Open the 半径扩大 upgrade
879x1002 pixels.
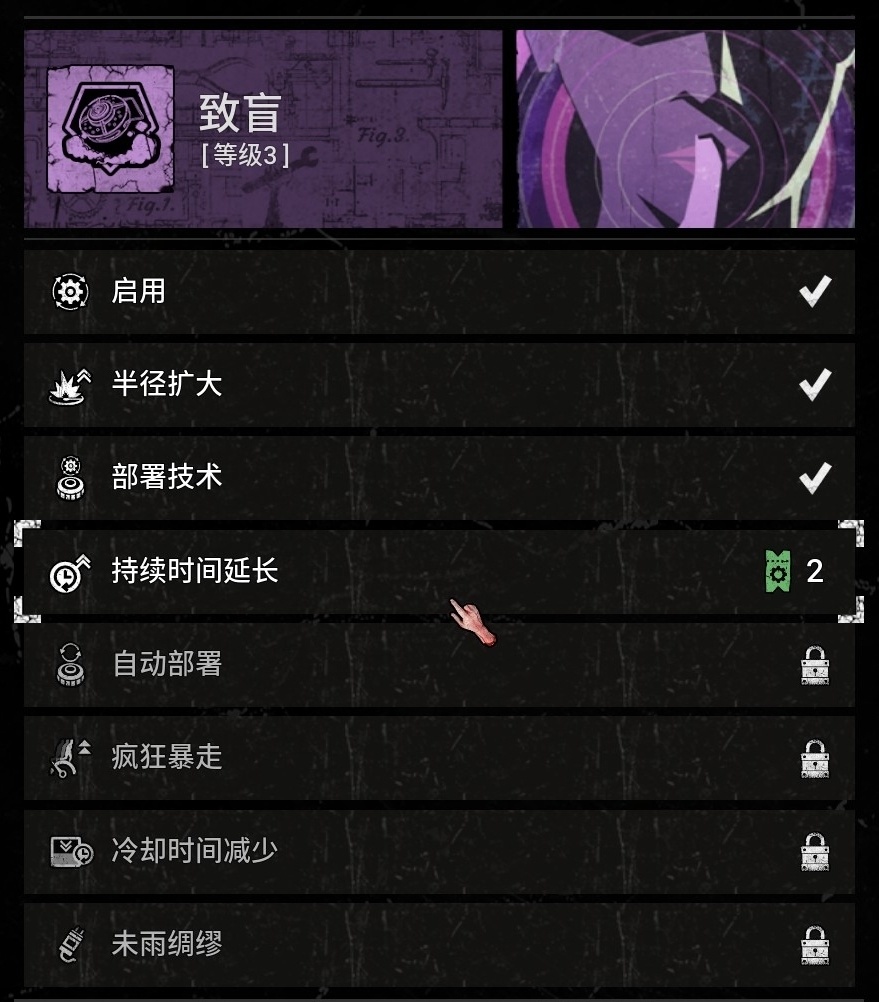click(438, 384)
